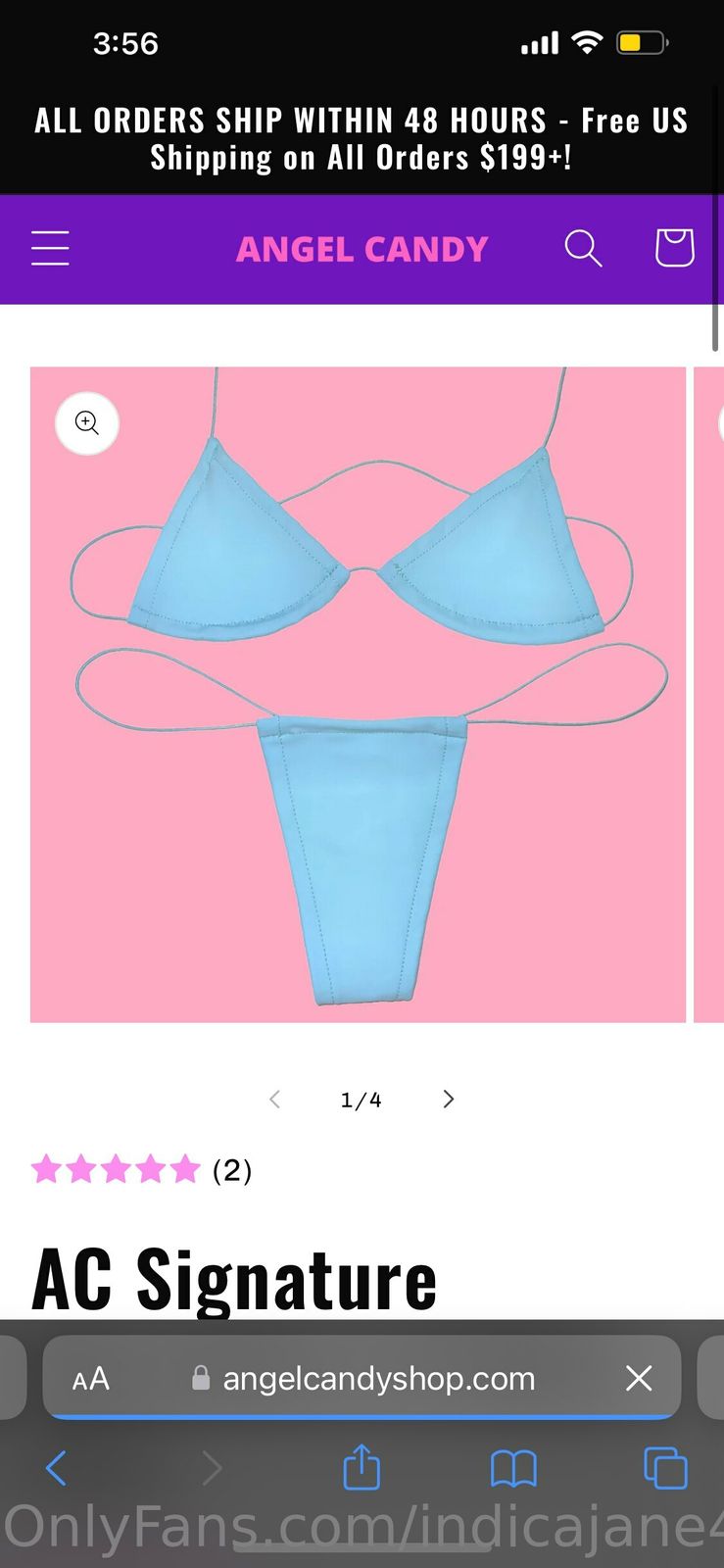Show the next product image
Viewport: 724px width, 1568px height.
[x=449, y=1099]
